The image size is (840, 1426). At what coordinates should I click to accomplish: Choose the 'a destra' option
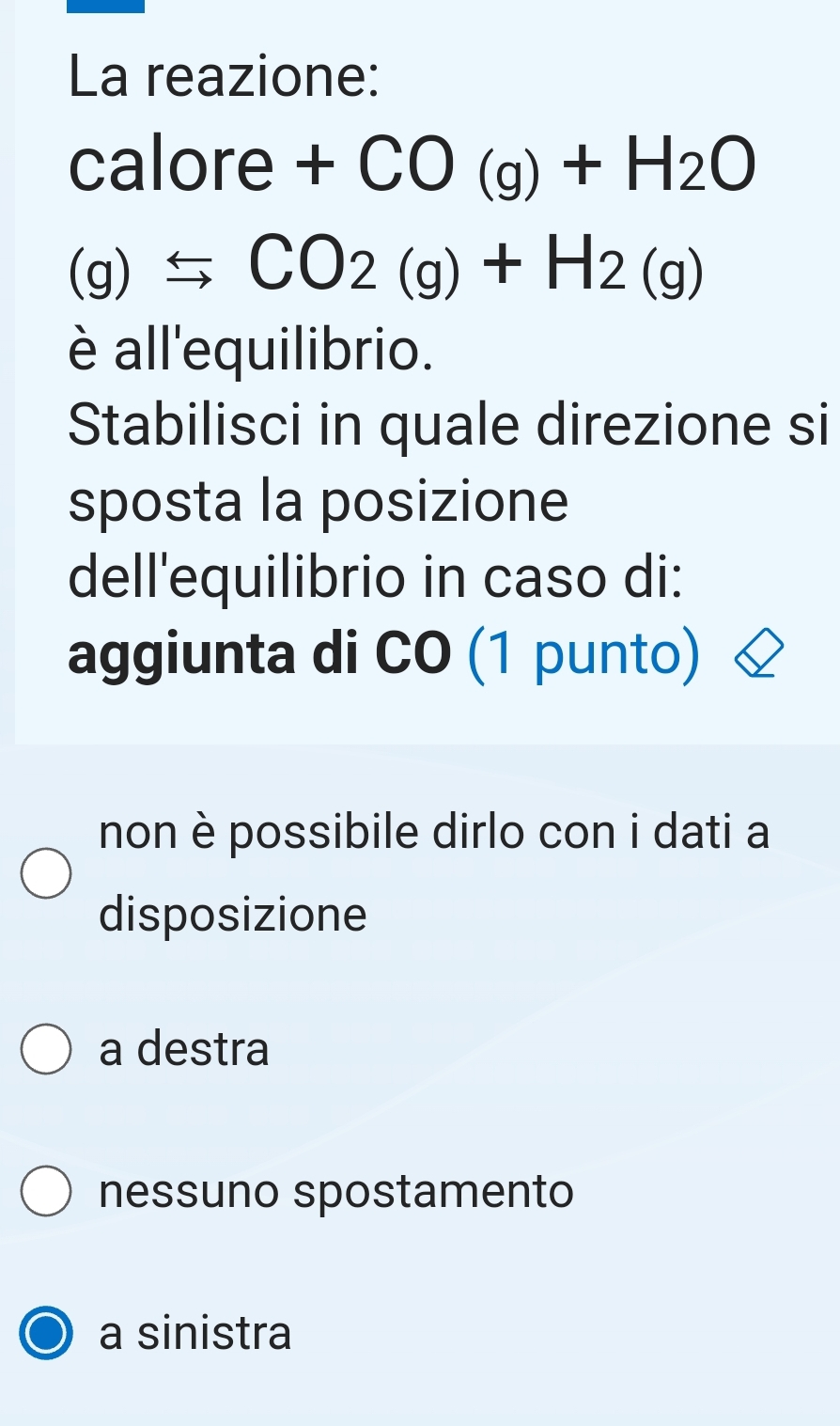(x=46, y=1050)
